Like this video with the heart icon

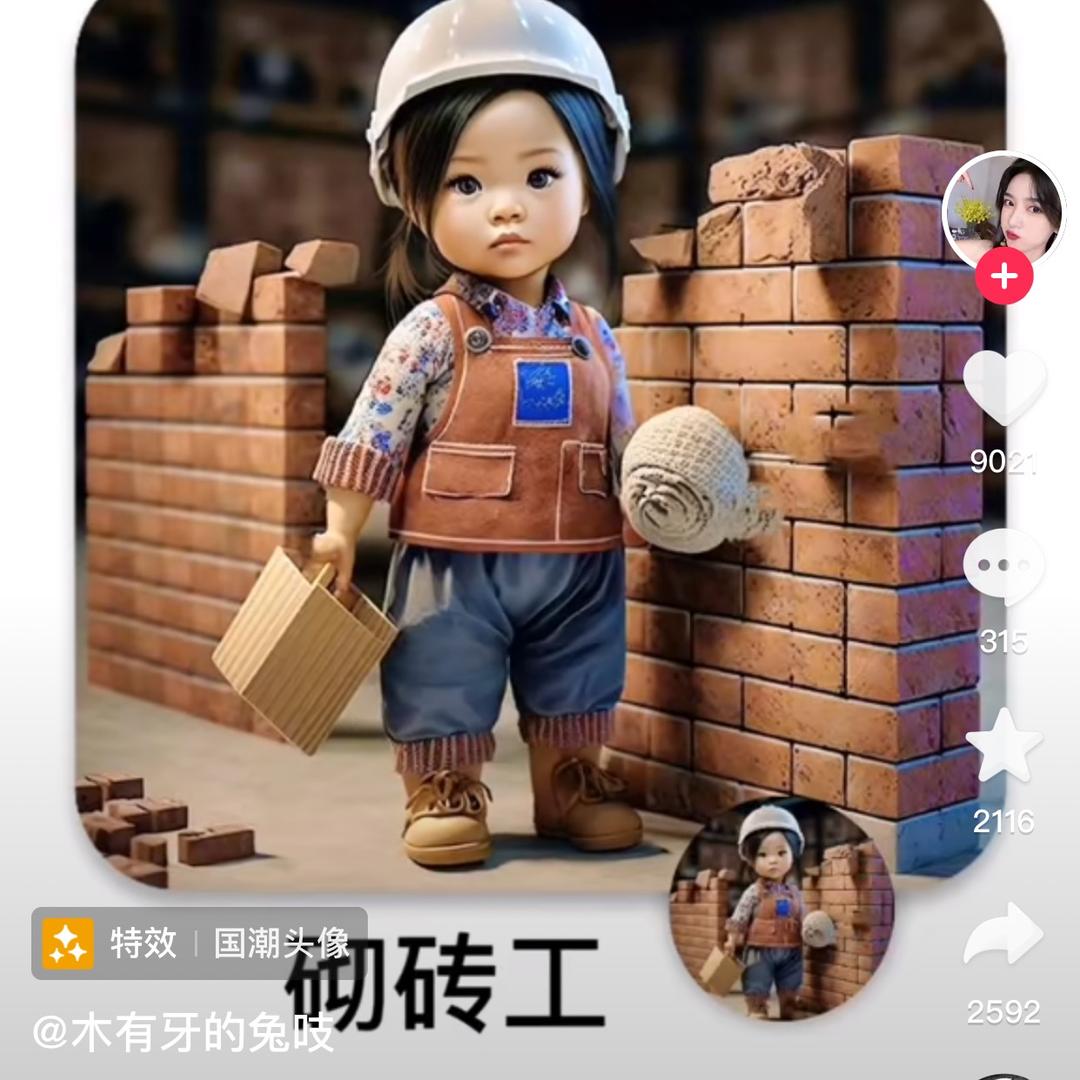(1004, 387)
